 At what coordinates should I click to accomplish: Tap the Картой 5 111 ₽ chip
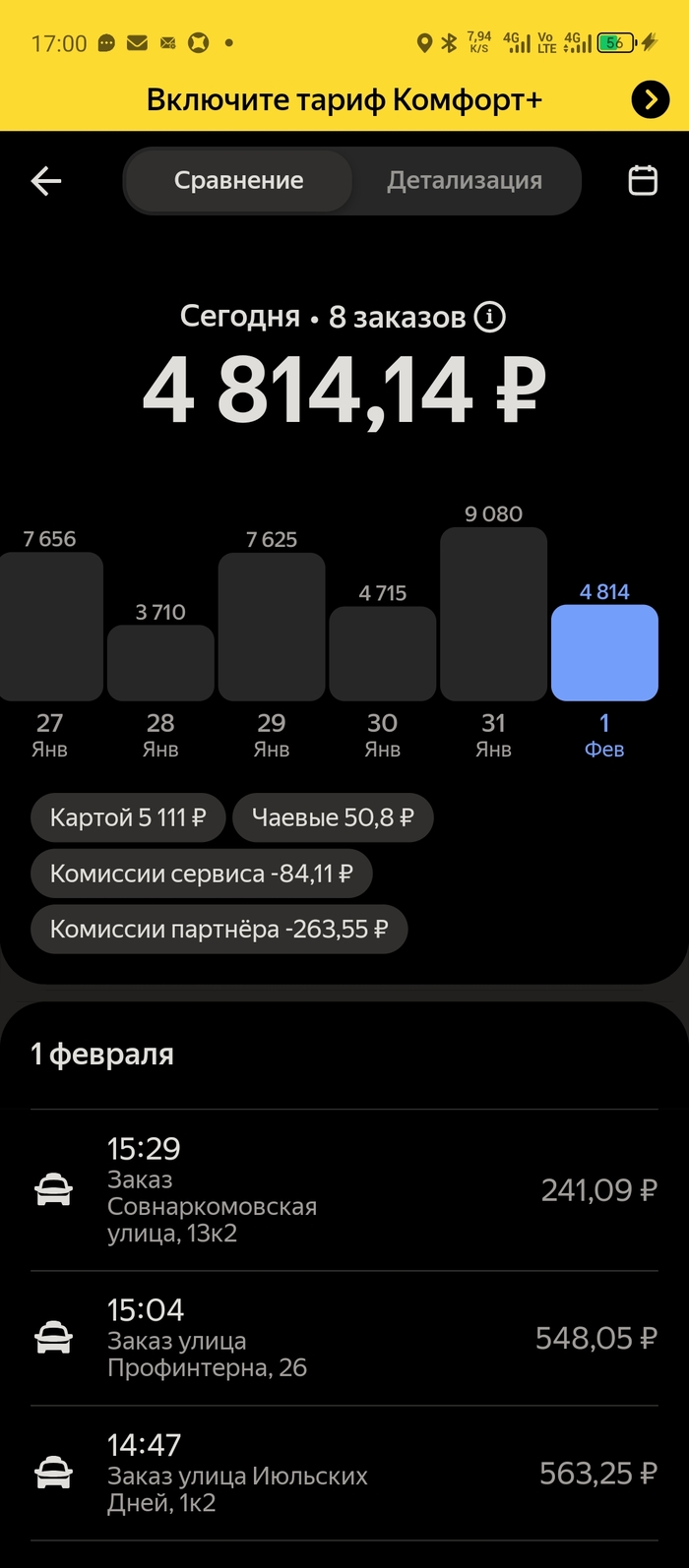tap(128, 817)
